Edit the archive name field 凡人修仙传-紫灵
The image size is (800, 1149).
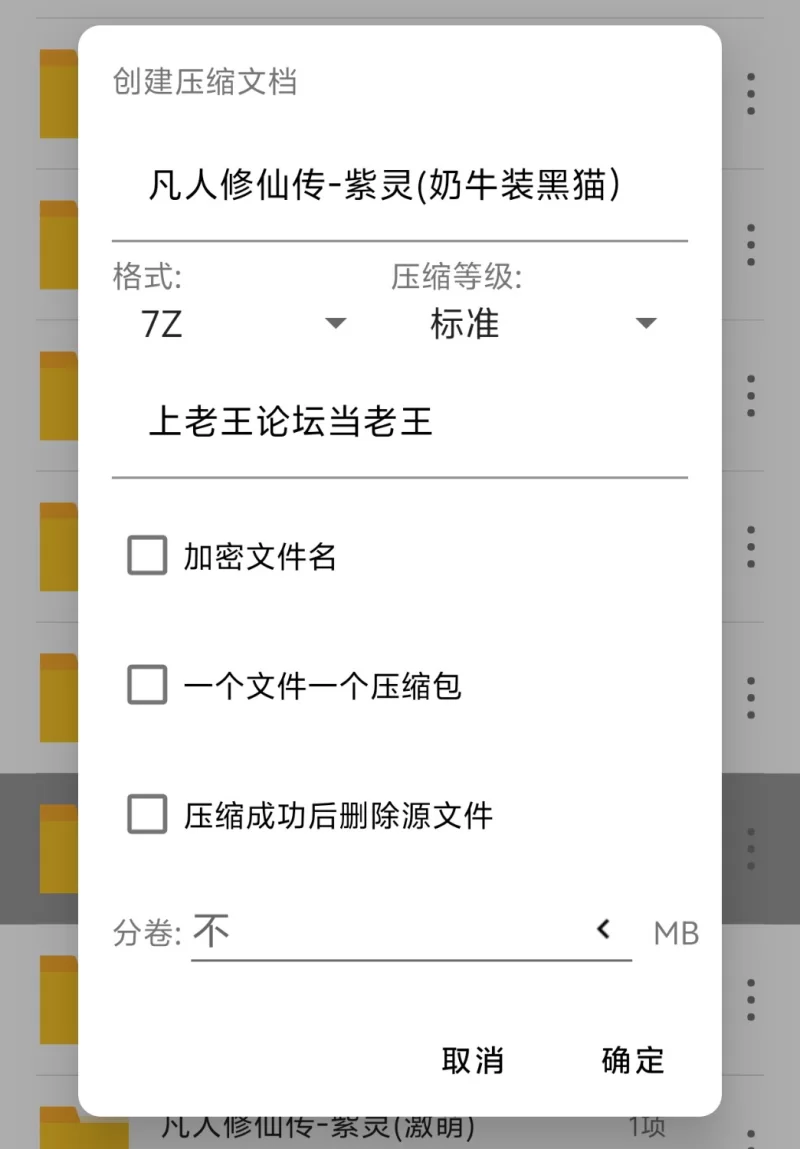[x=398, y=187]
